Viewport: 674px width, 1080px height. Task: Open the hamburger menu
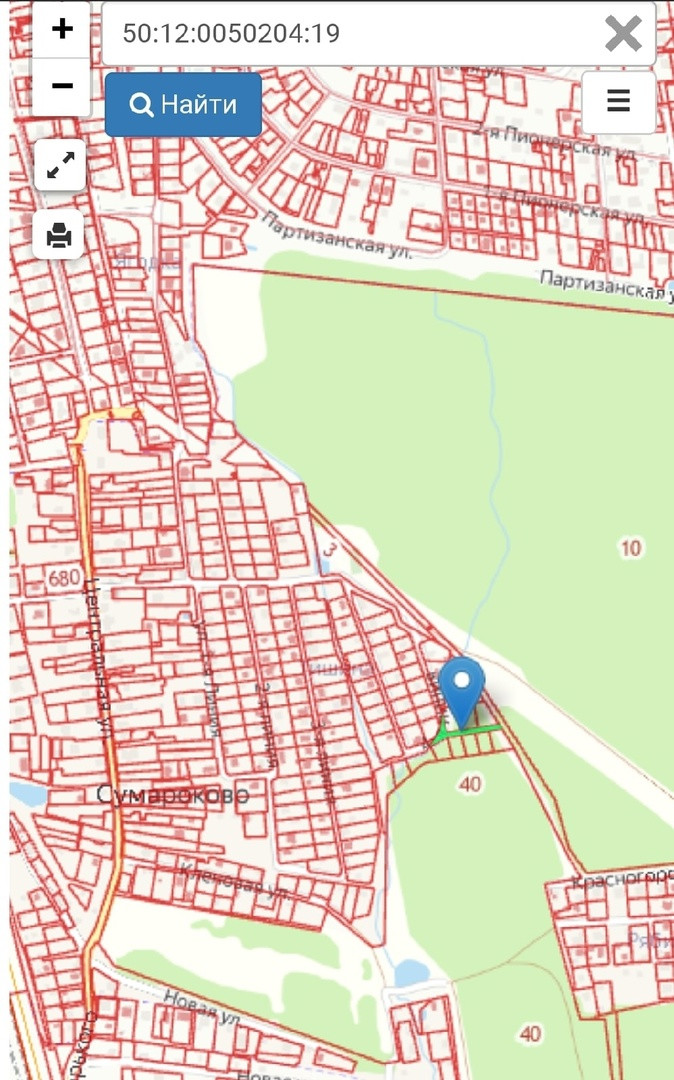(618, 102)
